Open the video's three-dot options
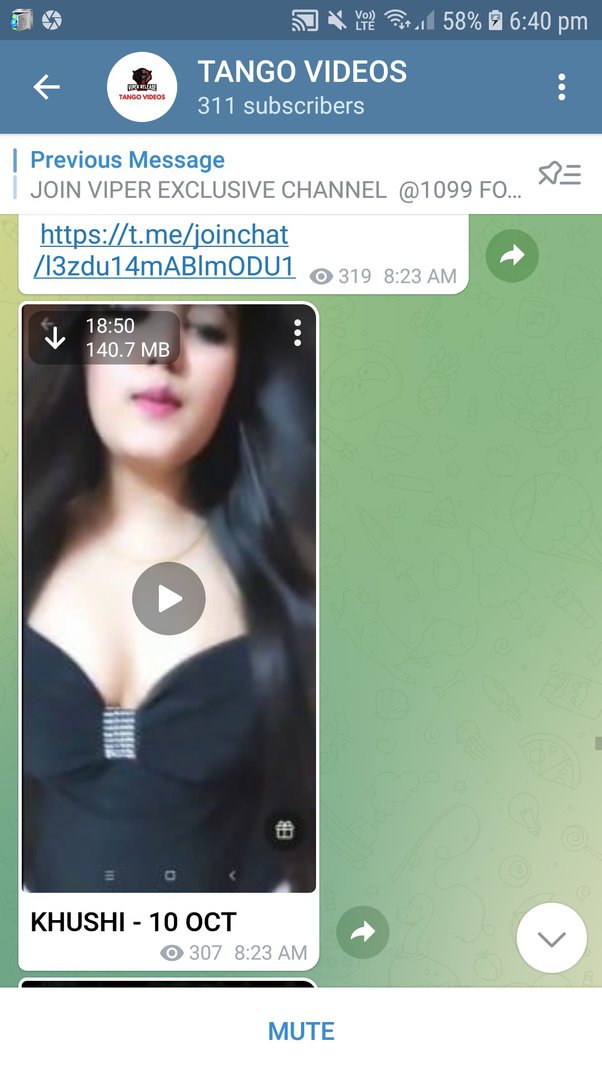The image size is (602, 1070). point(297,334)
